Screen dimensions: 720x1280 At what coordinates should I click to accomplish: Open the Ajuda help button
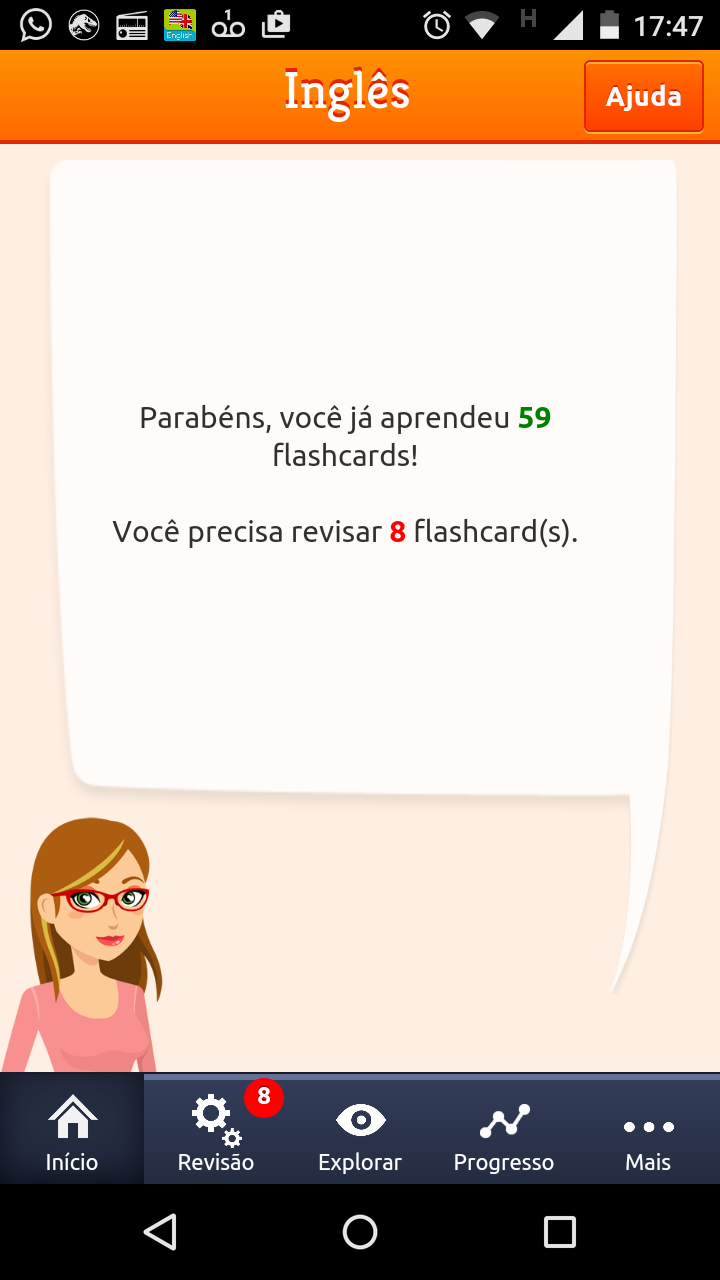(644, 97)
